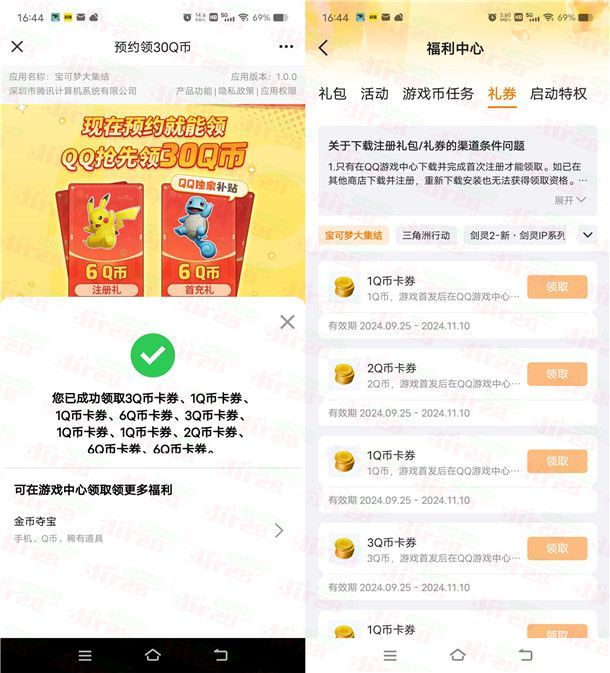Open the 金币夺宝 row
This screenshot has width=610, height=673.
(x=150, y=529)
